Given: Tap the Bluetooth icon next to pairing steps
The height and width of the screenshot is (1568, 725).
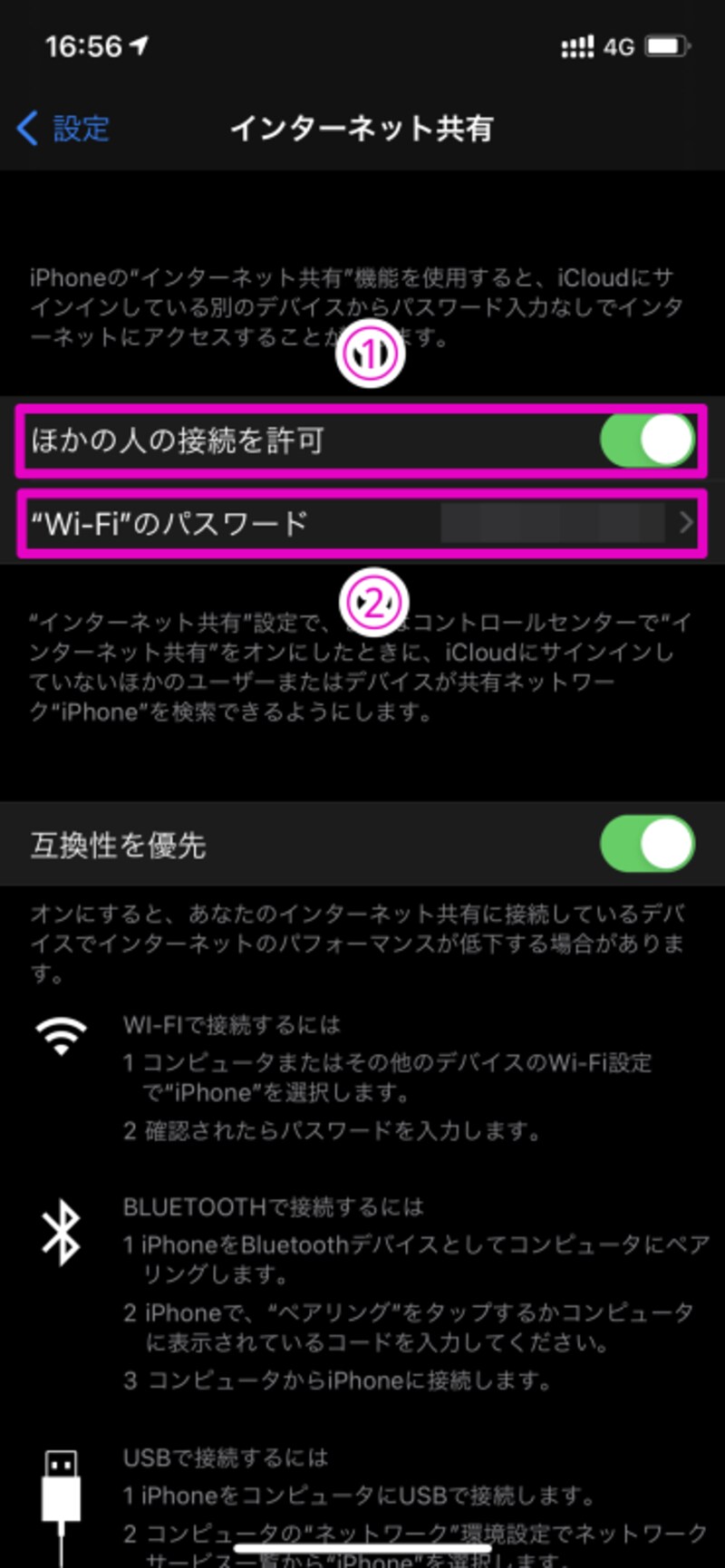Looking at the screenshot, I should 61,1233.
